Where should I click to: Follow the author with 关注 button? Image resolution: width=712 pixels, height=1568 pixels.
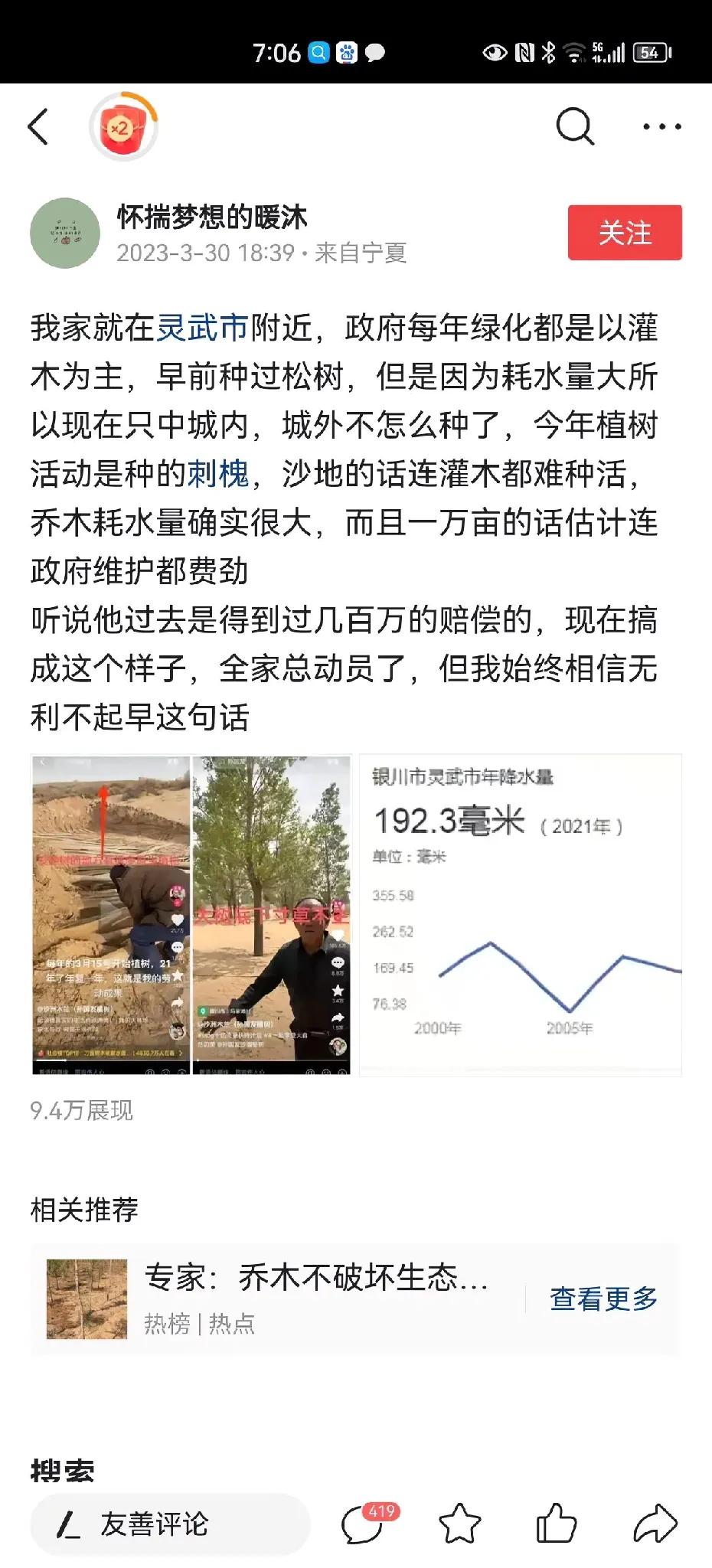(624, 233)
